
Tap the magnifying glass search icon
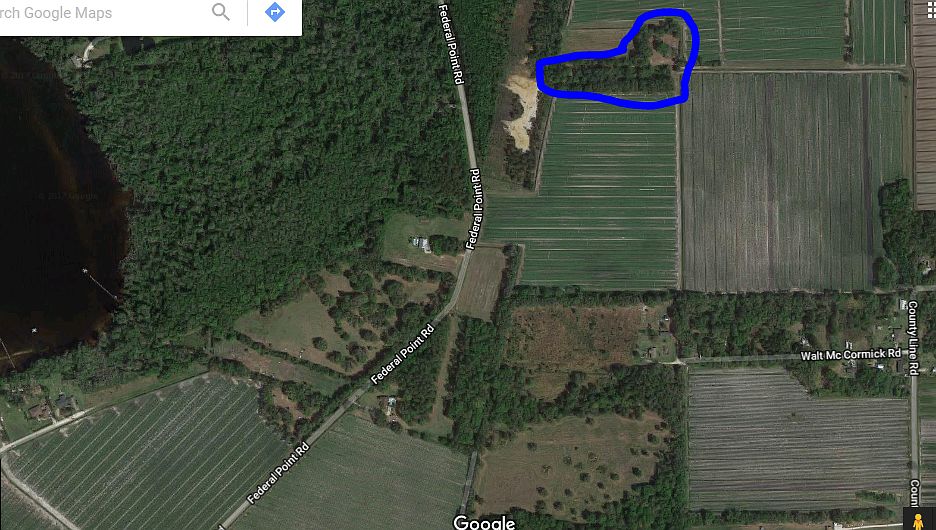point(221,13)
